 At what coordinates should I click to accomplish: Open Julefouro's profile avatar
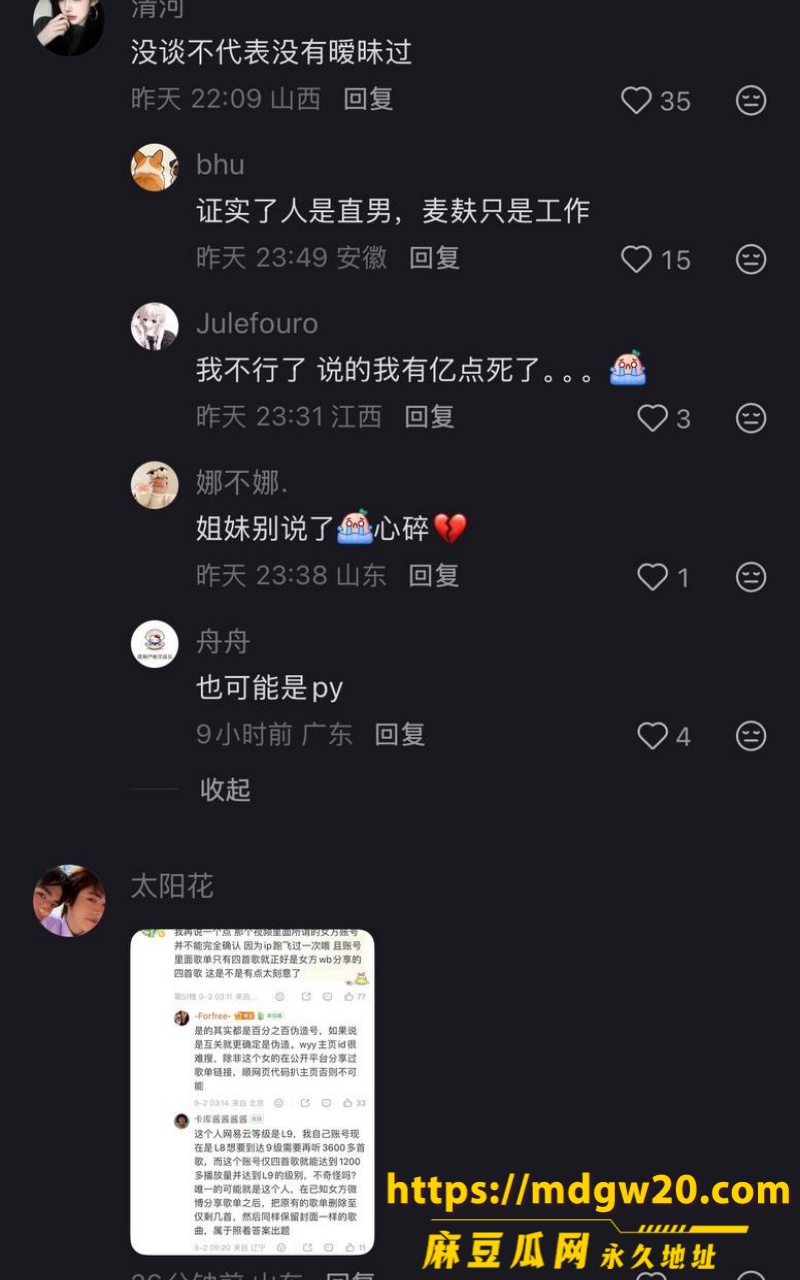[155, 326]
